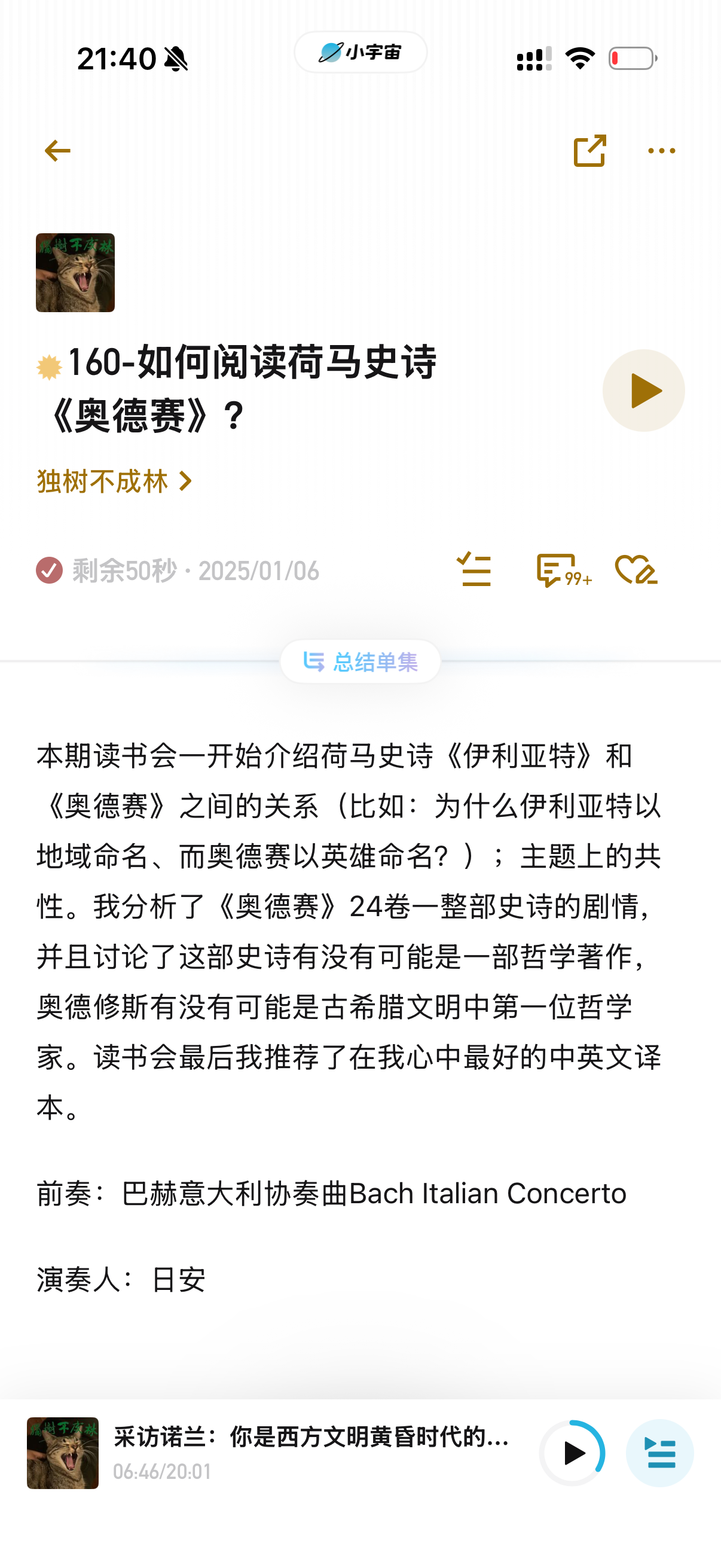721x1568 pixels.
Task: Share this episode
Action: coord(589,150)
